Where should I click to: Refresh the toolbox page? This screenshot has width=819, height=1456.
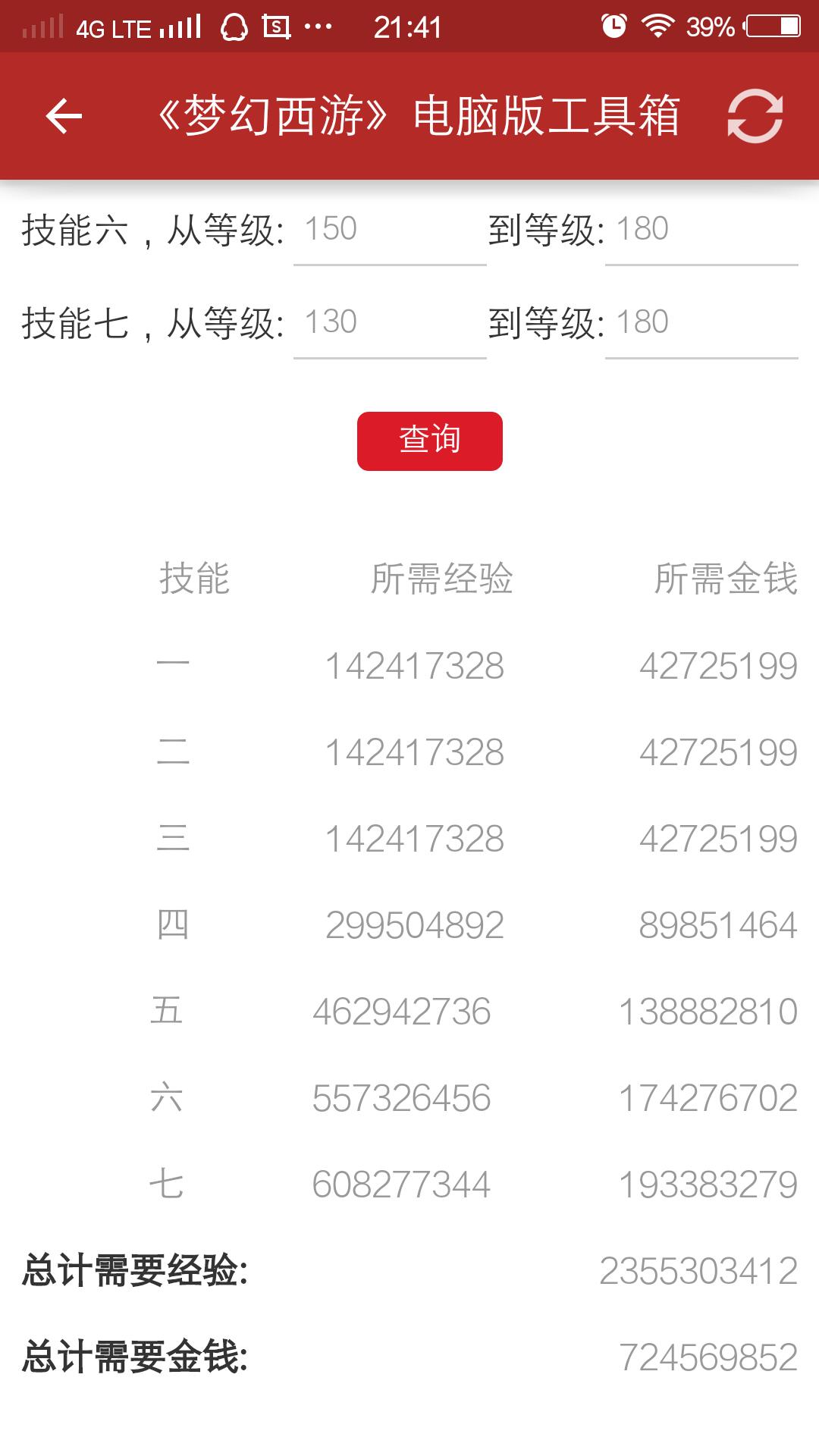[755, 116]
